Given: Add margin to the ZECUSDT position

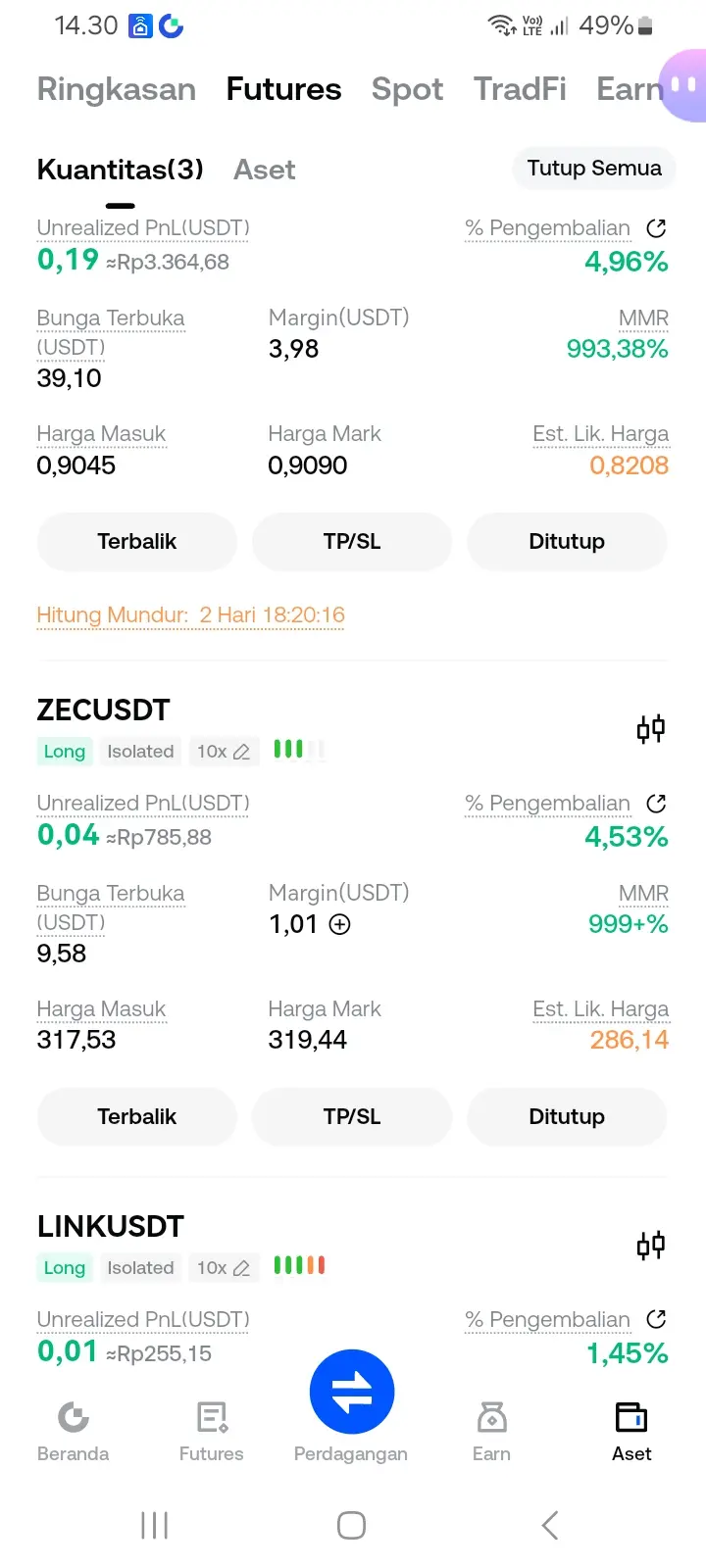Looking at the screenshot, I should (339, 924).
